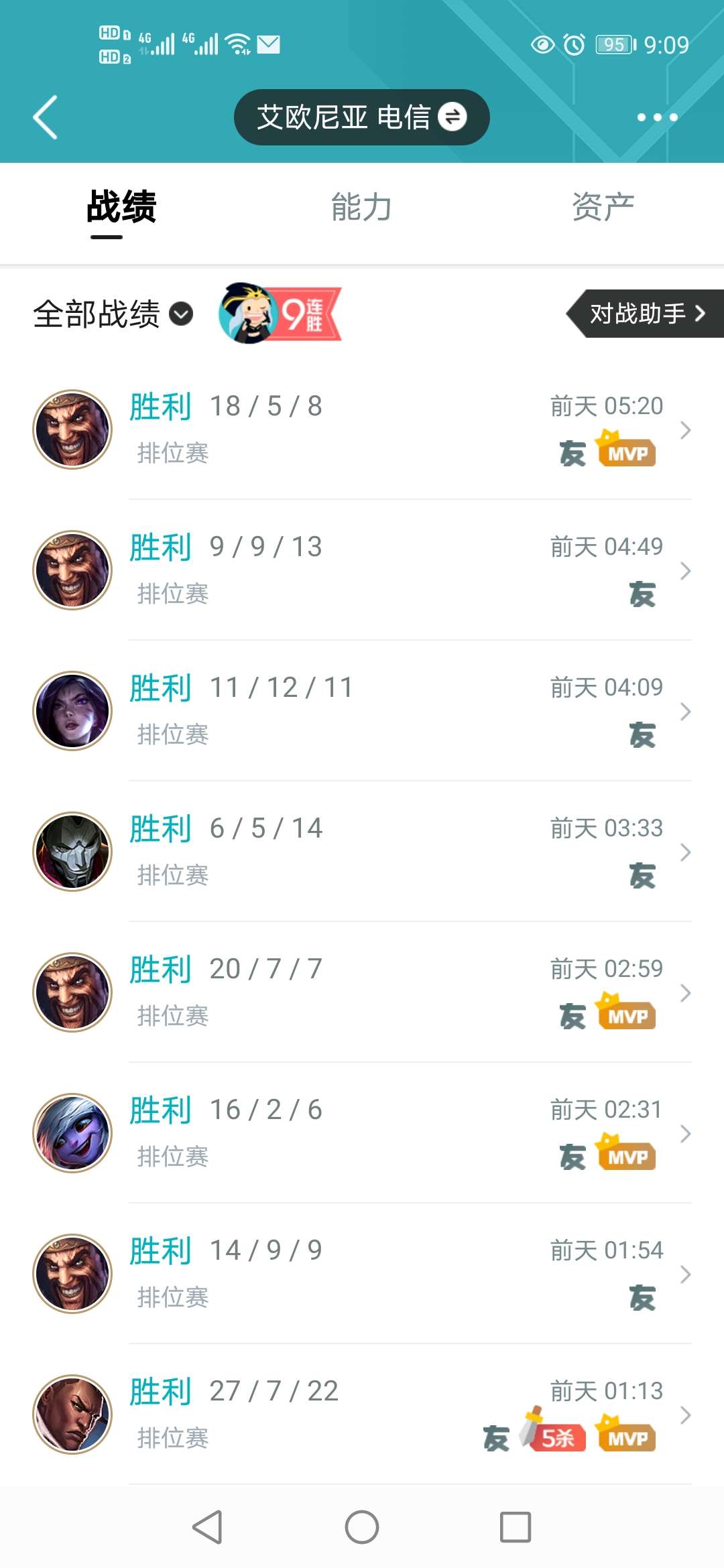
Task: Open 对战助手 match assistant
Action: click(646, 314)
